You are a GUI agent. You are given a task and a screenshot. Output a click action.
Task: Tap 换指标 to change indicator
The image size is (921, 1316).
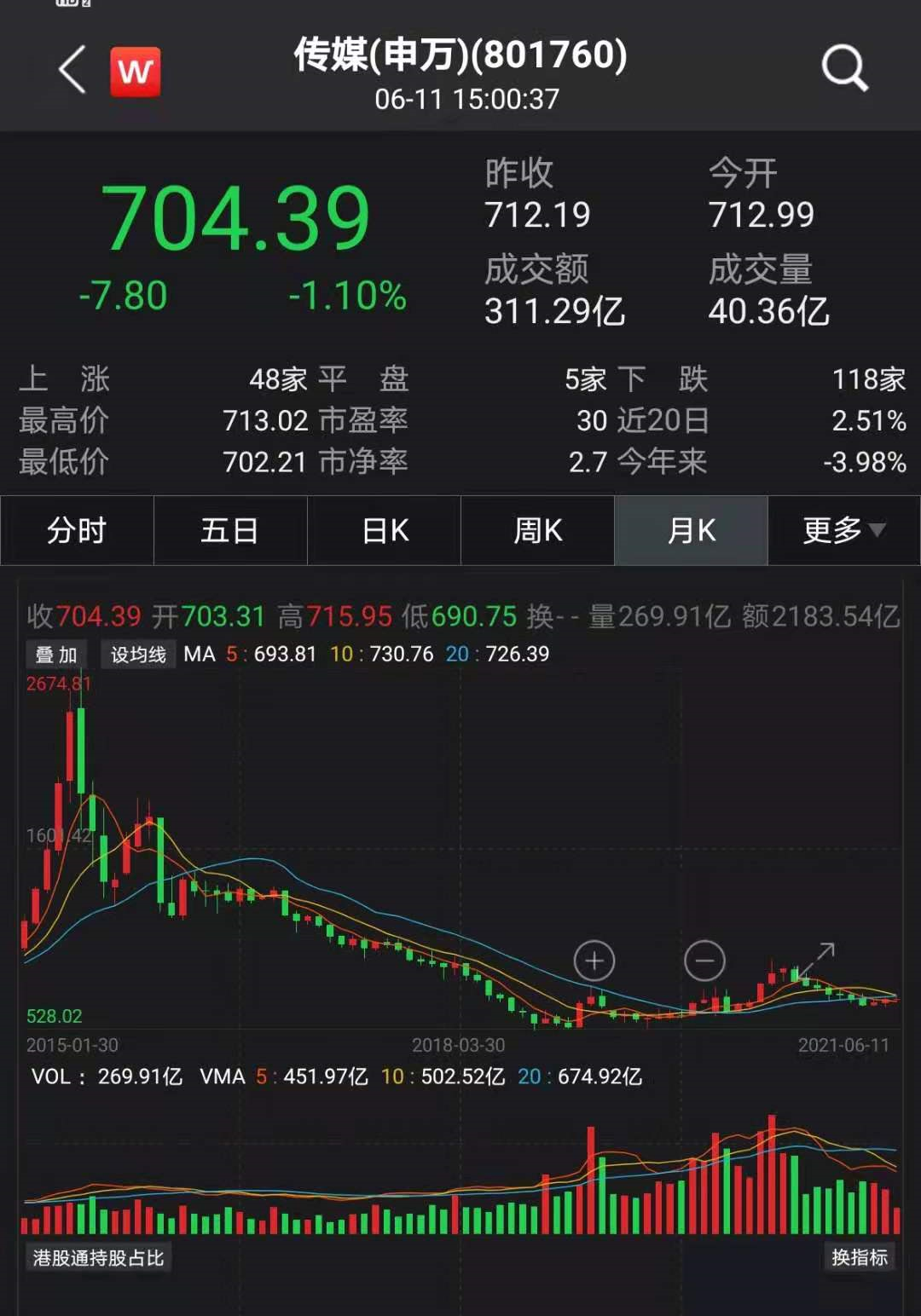[x=860, y=1257]
